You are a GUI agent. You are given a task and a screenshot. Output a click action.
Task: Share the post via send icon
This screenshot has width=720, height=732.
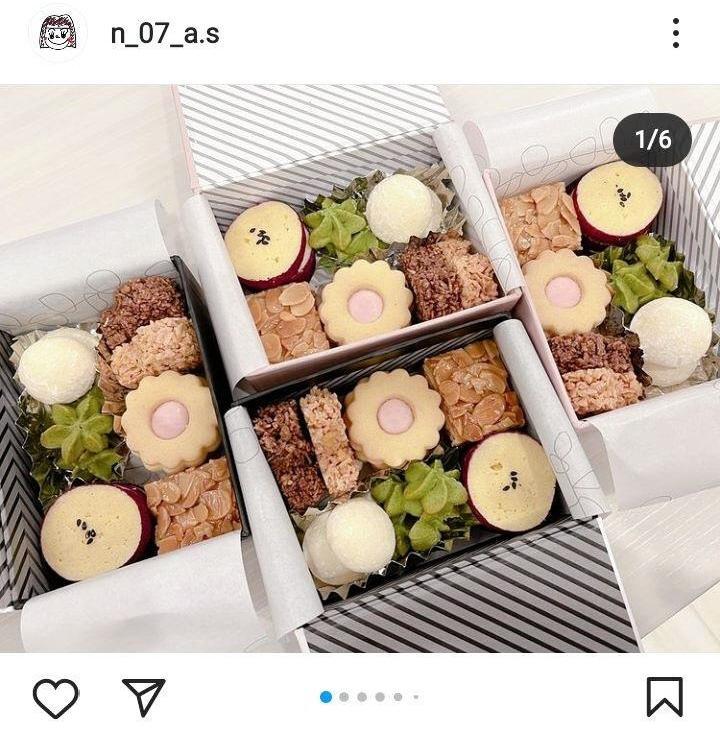tap(143, 697)
